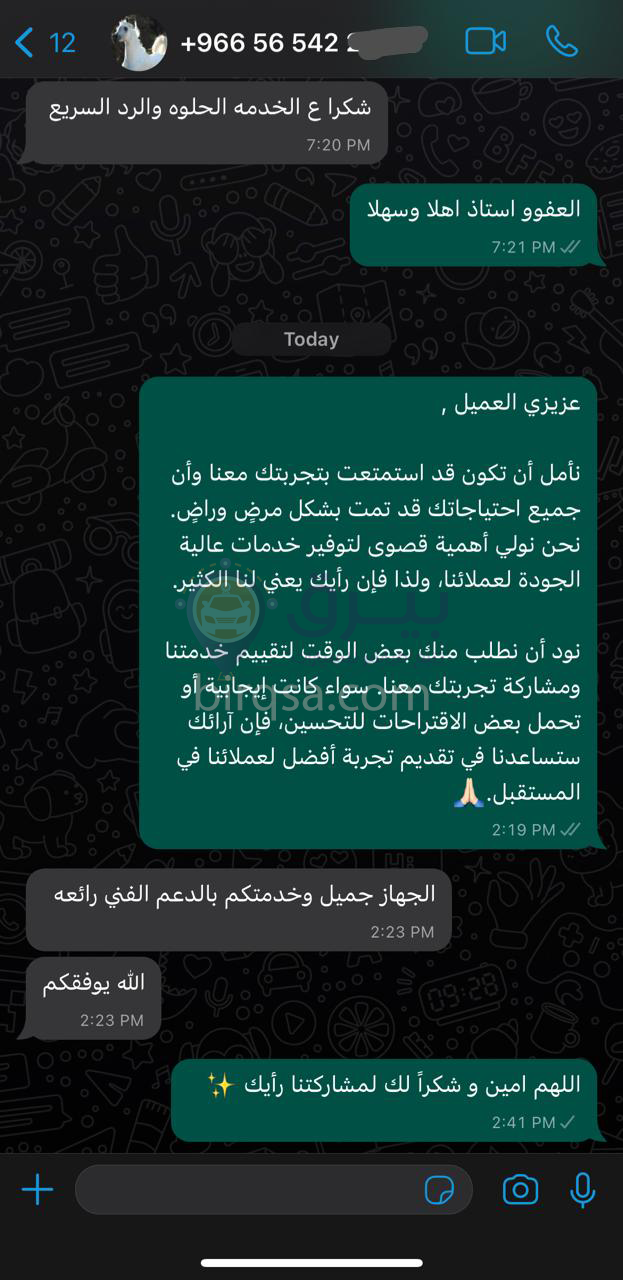Start a voice call

pos(563,42)
